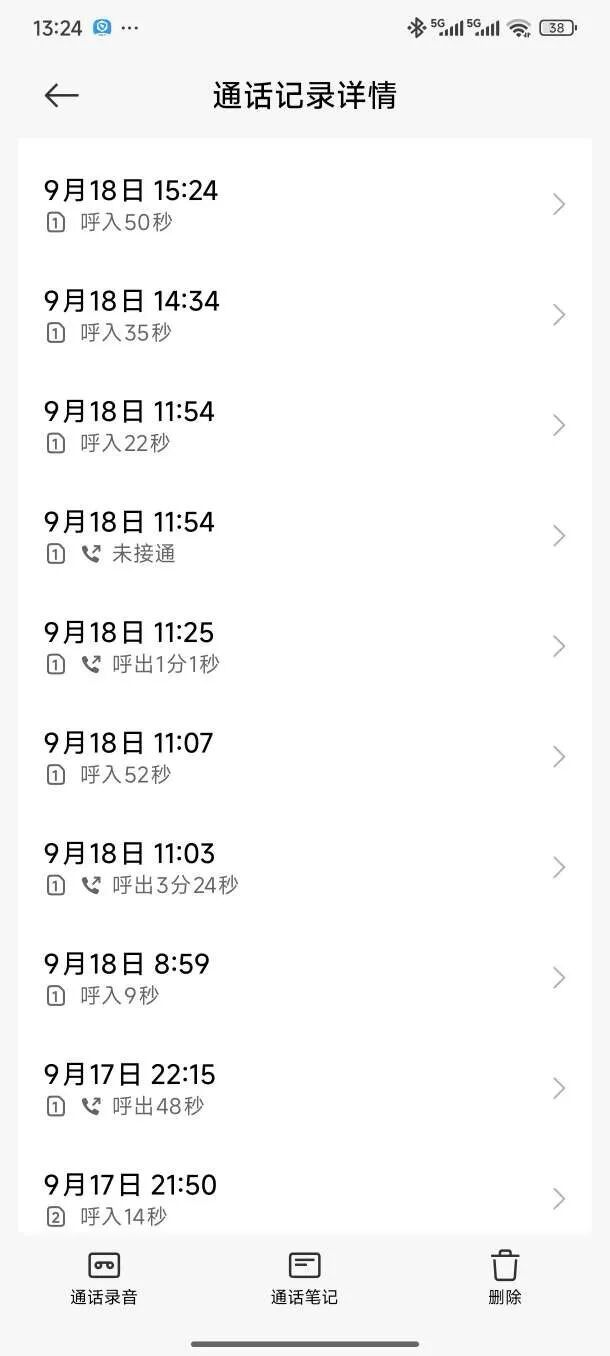Select the 9月17日 22:15 call entry
The image size is (610, 1356).
(304, 1089)
